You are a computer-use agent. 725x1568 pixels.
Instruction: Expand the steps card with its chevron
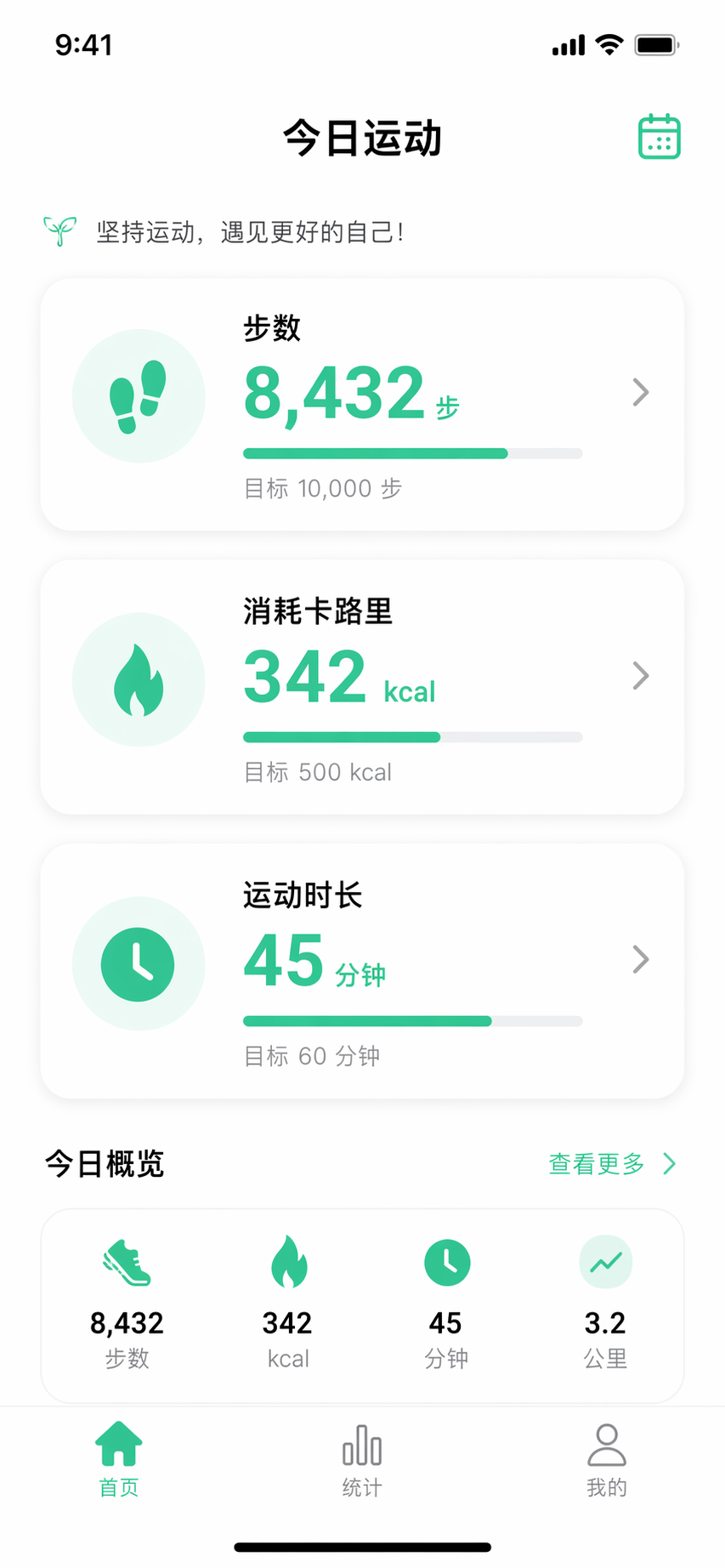[640, 392]
